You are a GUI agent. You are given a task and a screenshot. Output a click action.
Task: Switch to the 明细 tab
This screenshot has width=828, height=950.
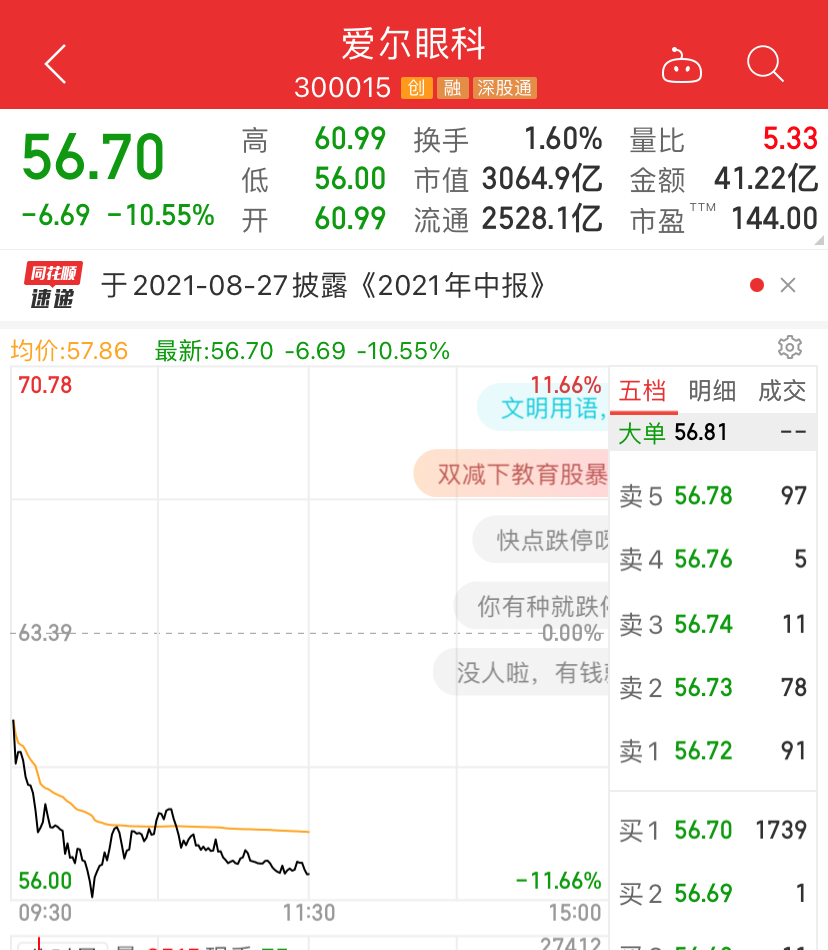(x=712, y=391)
